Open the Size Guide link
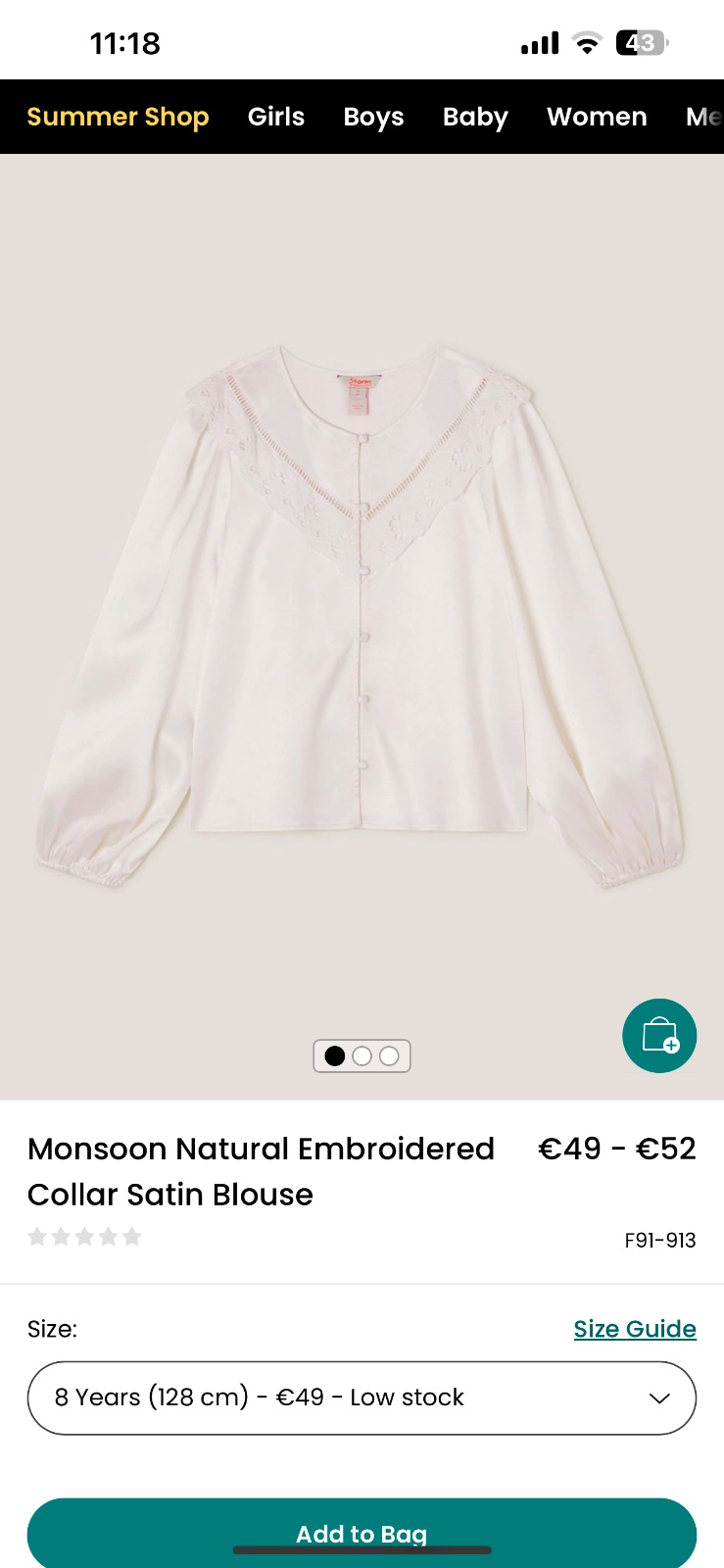This screenshot has height=1568, width=724. (x=635, y=1329)
